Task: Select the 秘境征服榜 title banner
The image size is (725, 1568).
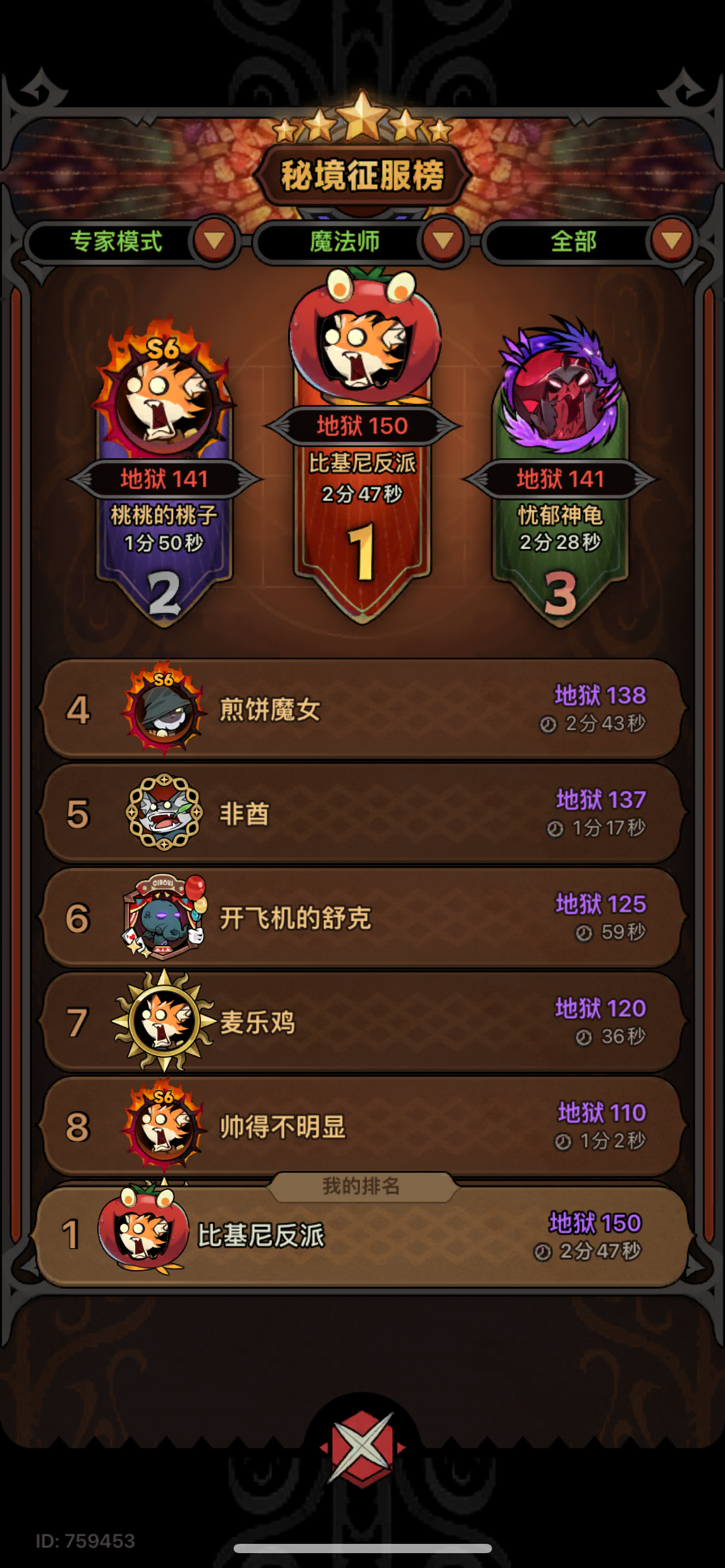Action: coord(362,174)
